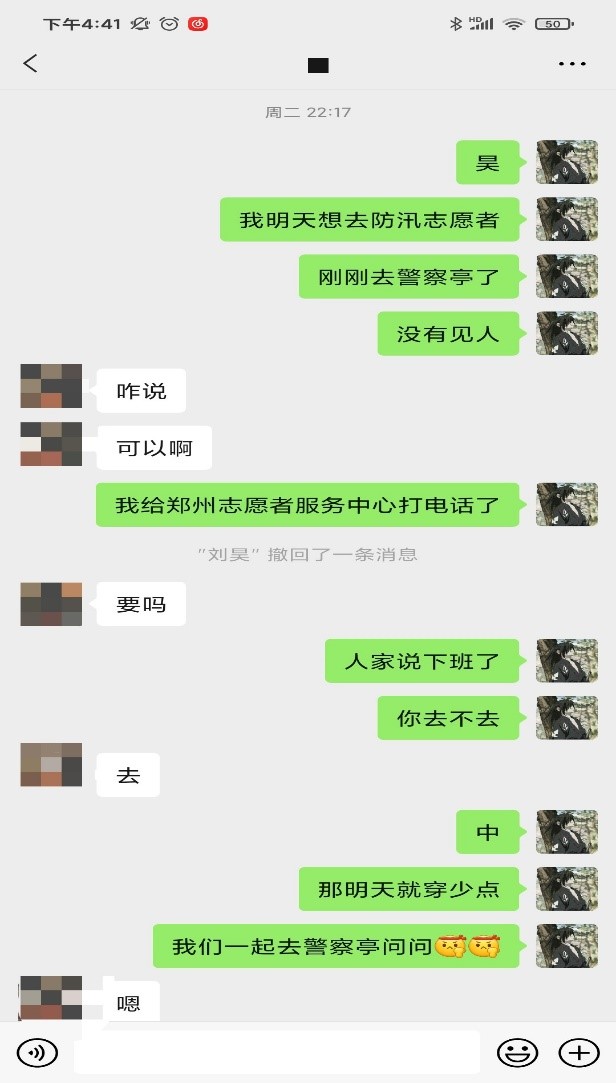
Task: Tap the contact's avatar beside 咋说
Action: (51, 386)
